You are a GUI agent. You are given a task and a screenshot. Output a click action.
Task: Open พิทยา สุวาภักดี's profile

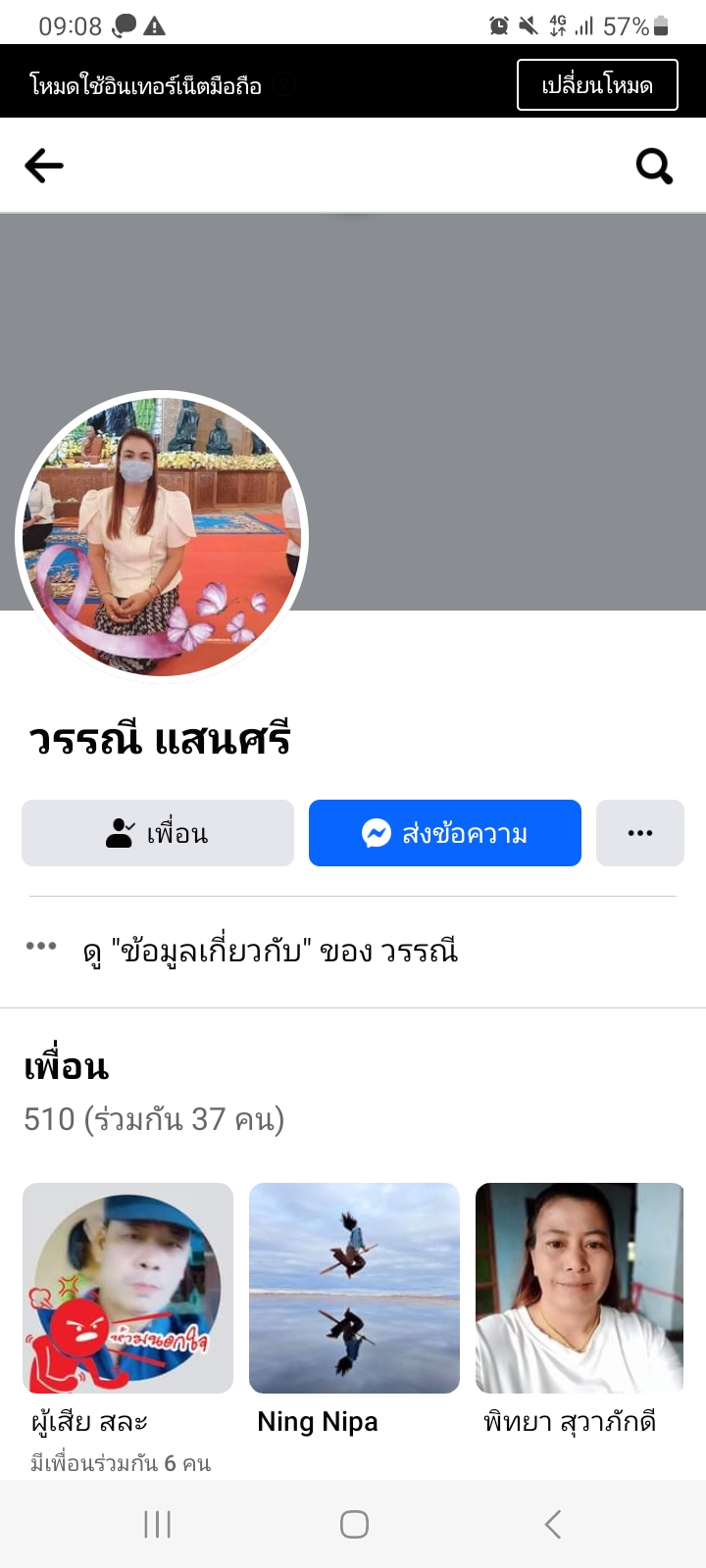579,1288
